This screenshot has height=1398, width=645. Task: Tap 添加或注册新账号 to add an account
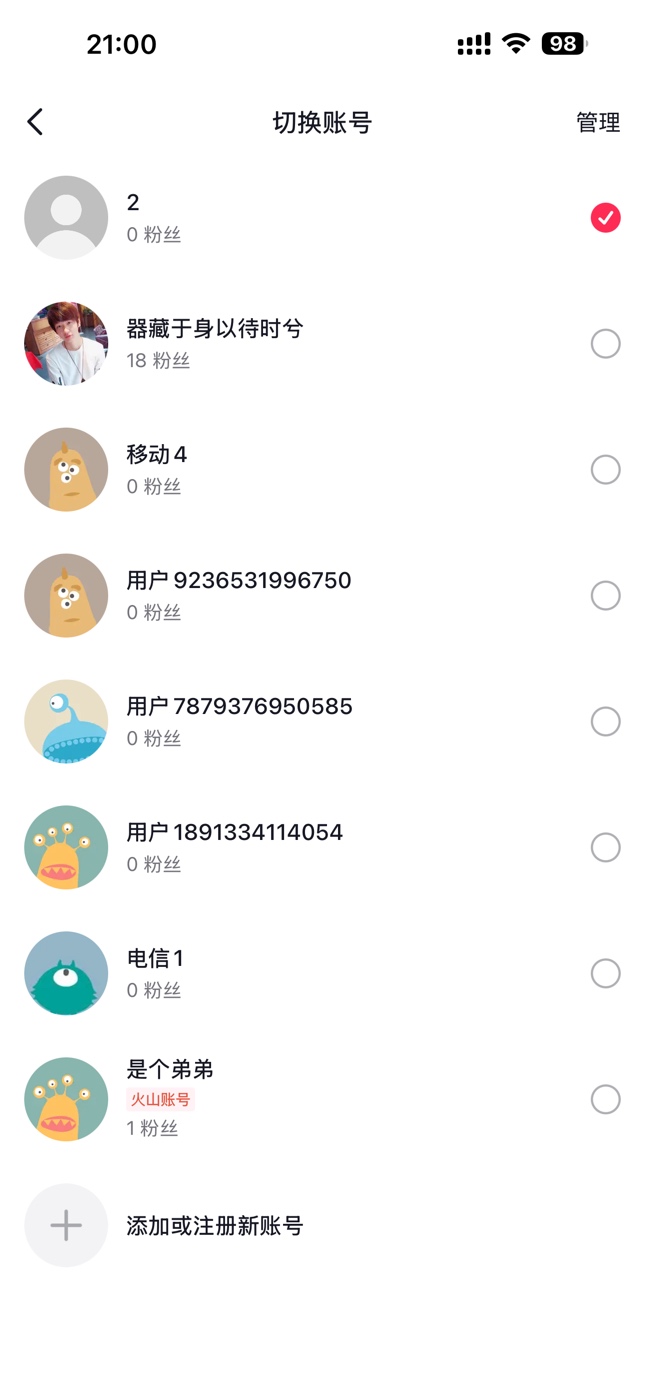(214, 1226)
